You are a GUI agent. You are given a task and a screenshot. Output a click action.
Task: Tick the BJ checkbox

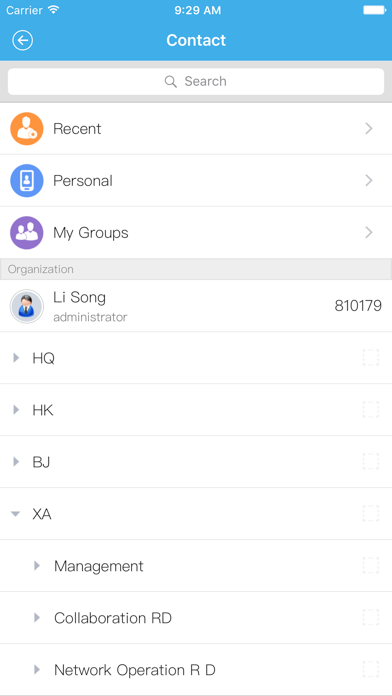coord(371,461)
